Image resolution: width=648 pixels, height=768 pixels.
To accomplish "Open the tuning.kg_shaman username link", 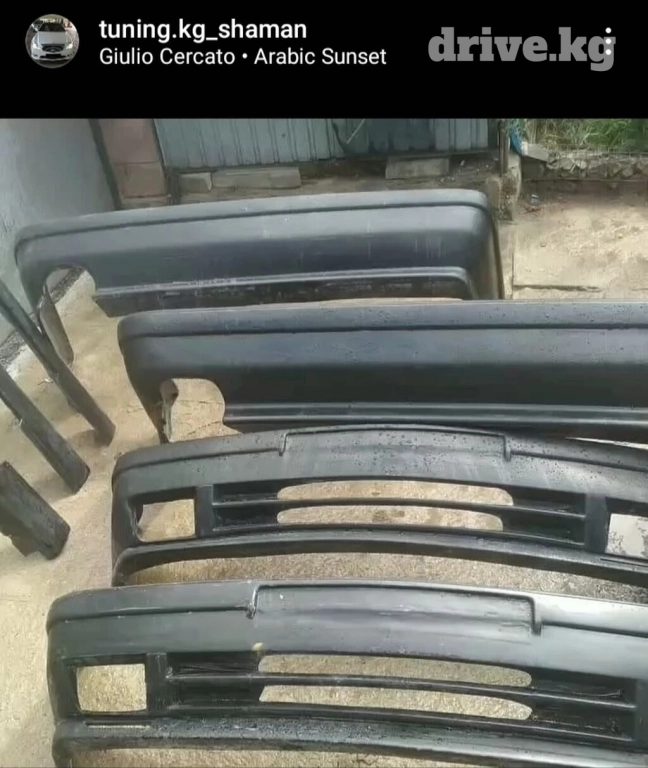I will (x=203, y=29).
